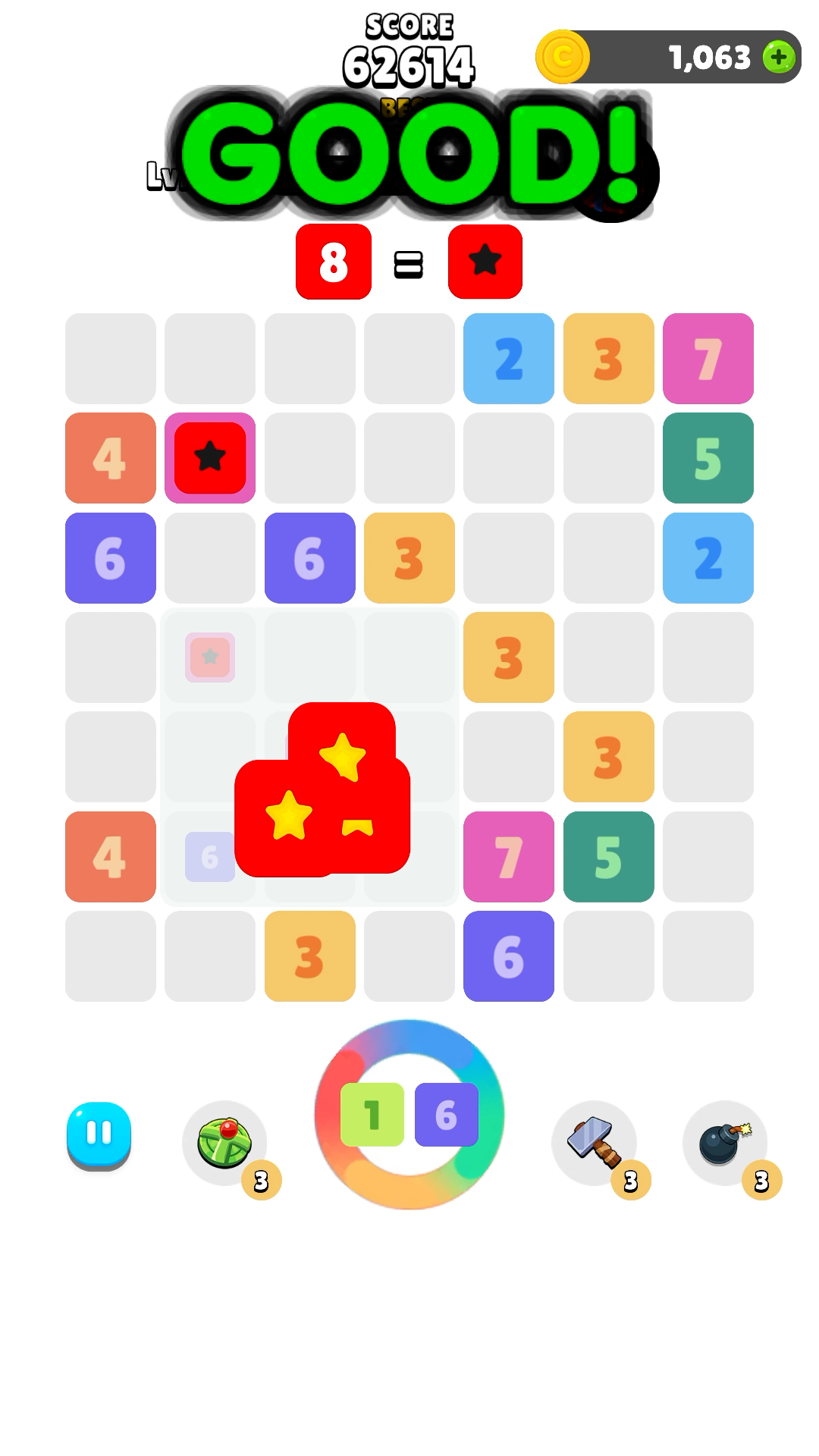Tap the faded ghost star preview tile
Viewport: 819px width, 1456px height.
tap(209, 657)
